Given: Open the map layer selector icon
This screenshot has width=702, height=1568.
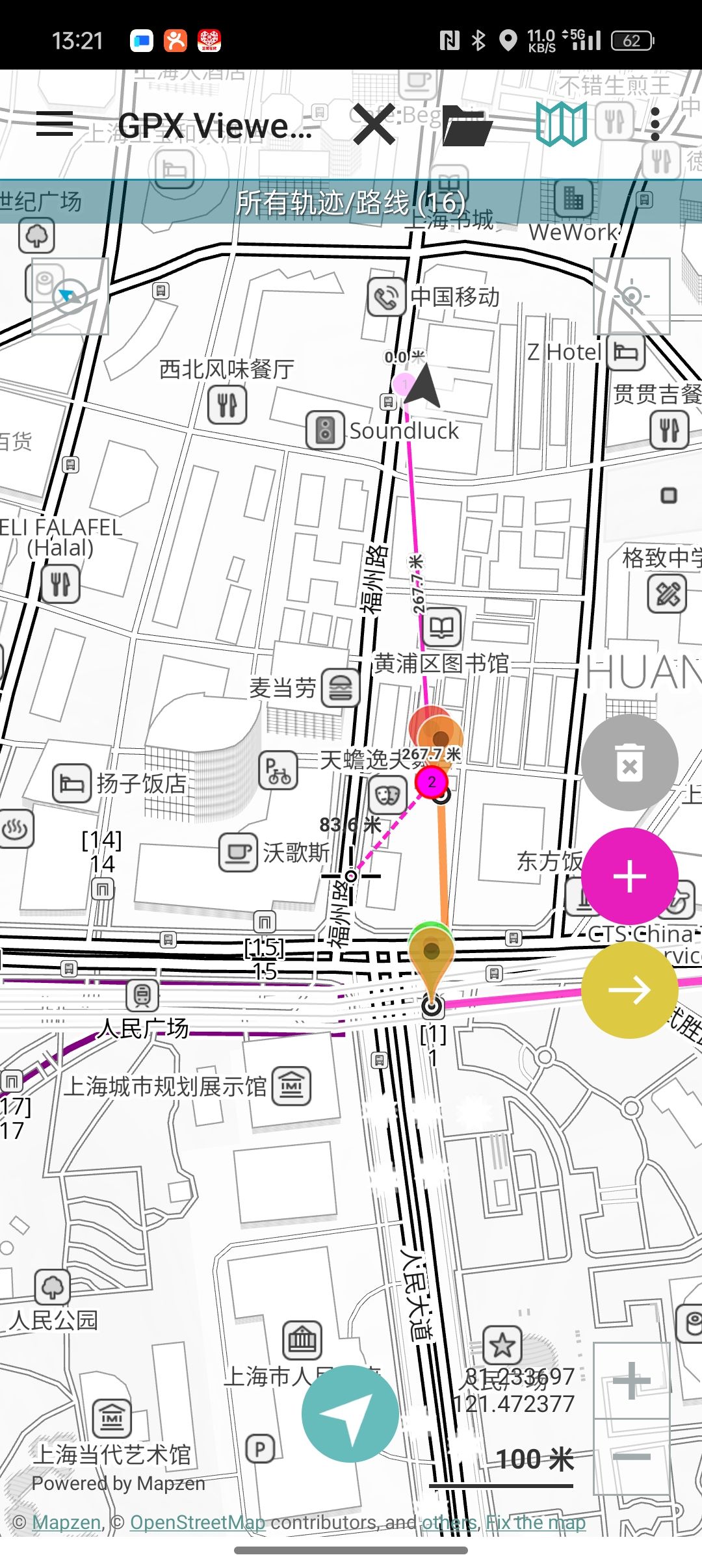Looking at the screenshot, I should click(562, 124).
